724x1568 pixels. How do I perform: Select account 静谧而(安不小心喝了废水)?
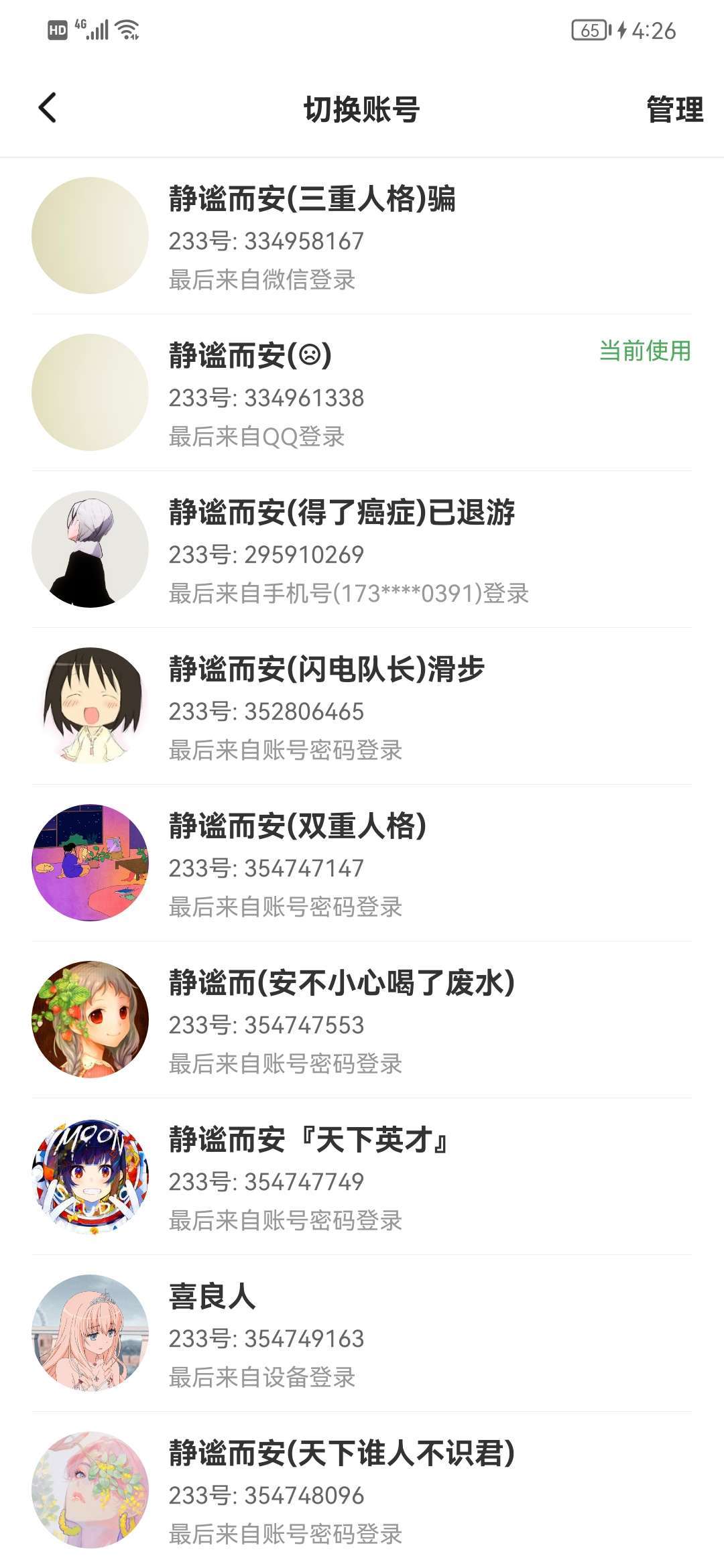362,1021
